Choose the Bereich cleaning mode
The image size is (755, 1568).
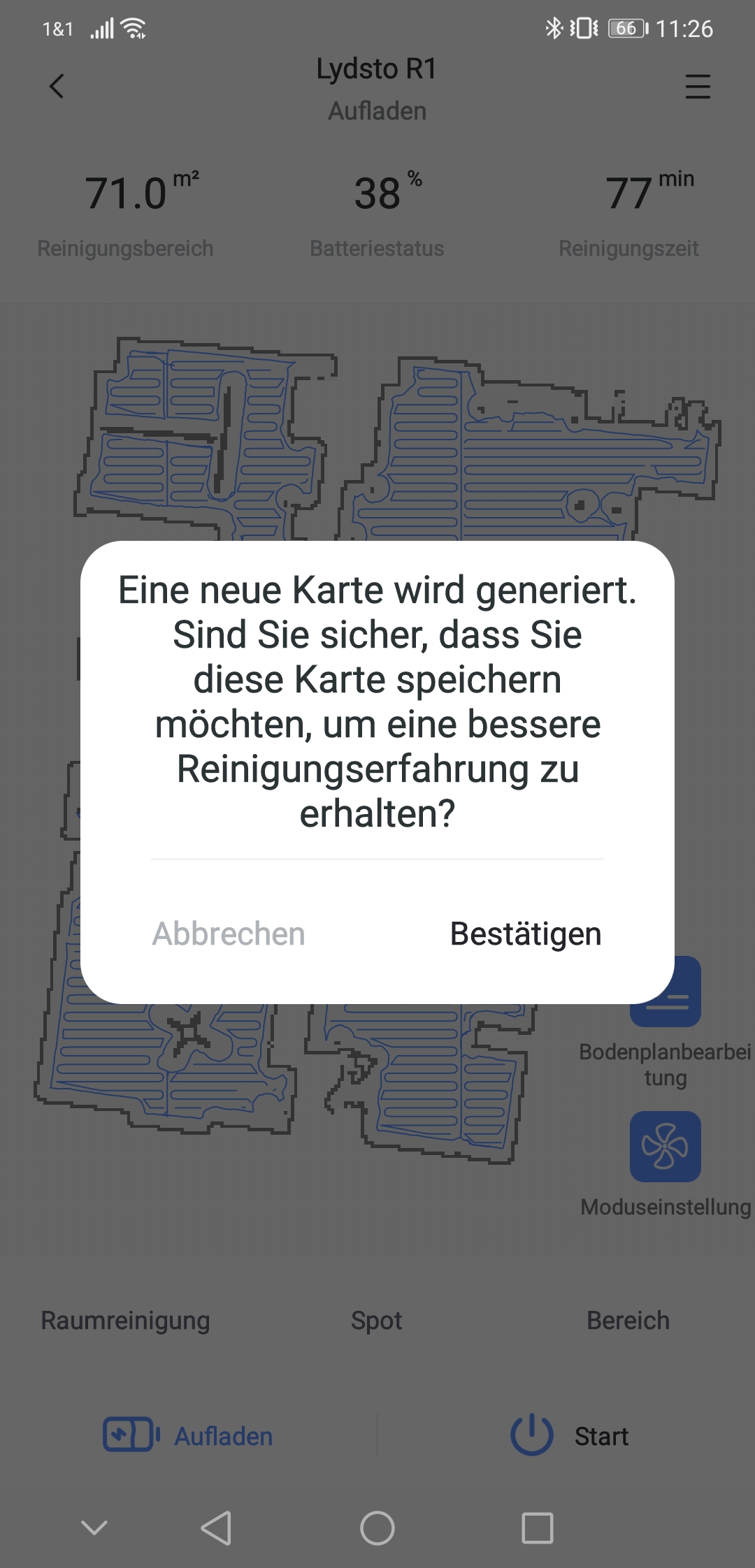tap(628, 1321)
